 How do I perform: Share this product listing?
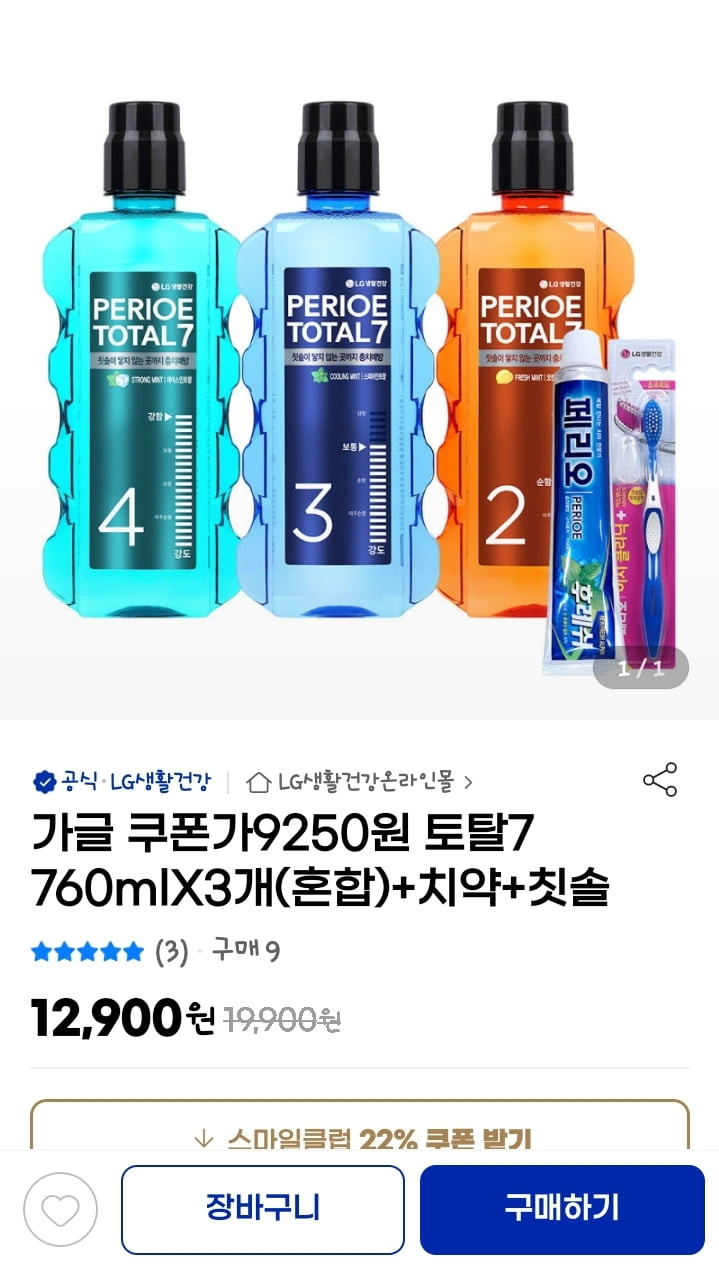[660, 780]
